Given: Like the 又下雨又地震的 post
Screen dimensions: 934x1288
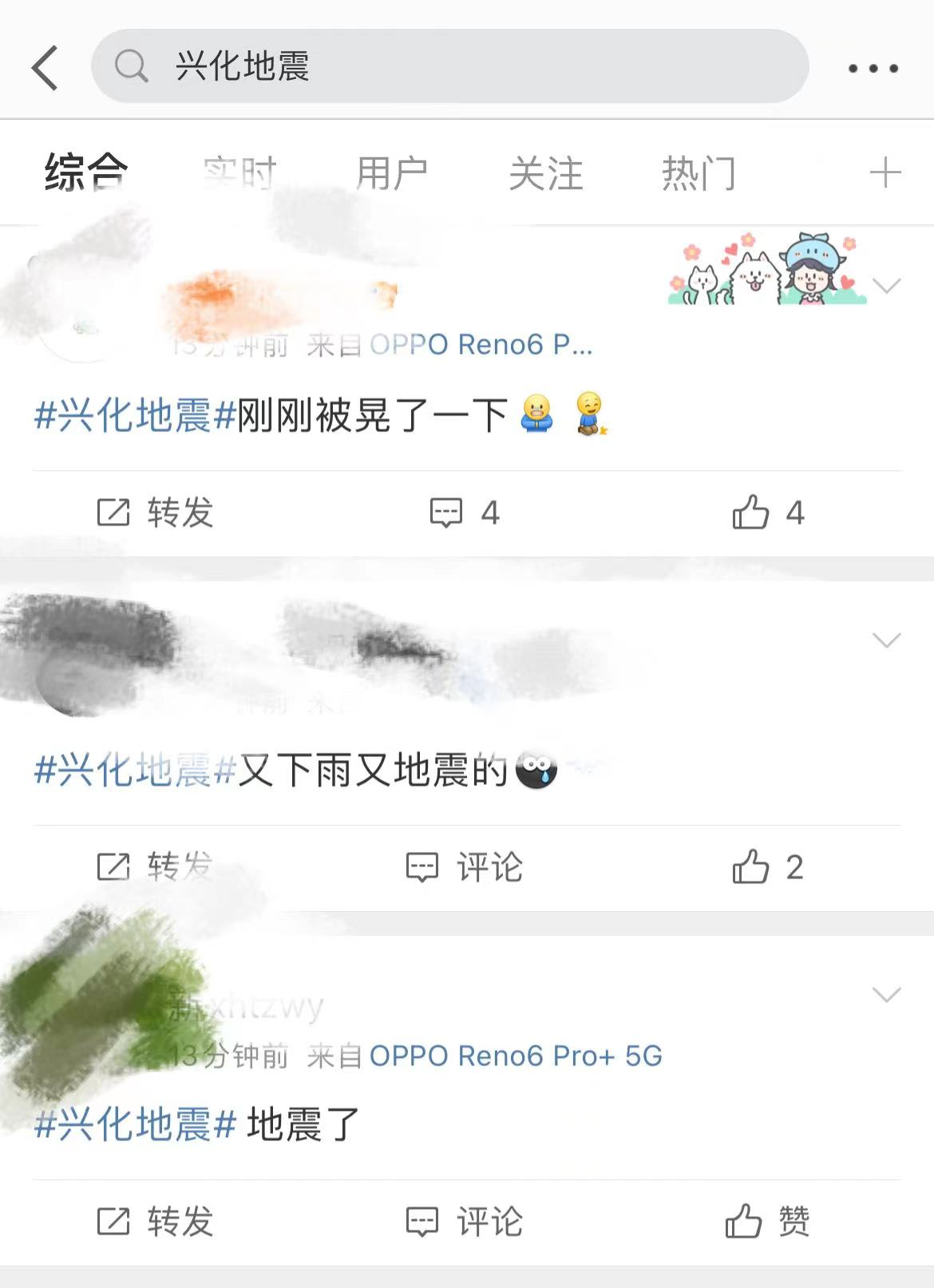Looking at the screenshot, I should point(767,867).
